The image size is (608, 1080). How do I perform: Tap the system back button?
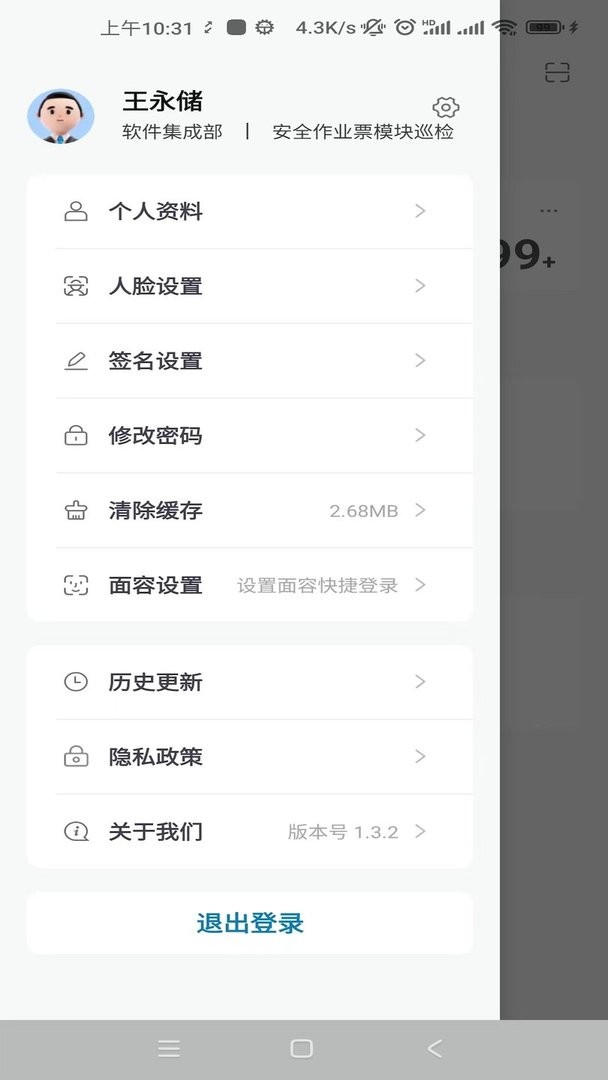[x=434, y=1048]
